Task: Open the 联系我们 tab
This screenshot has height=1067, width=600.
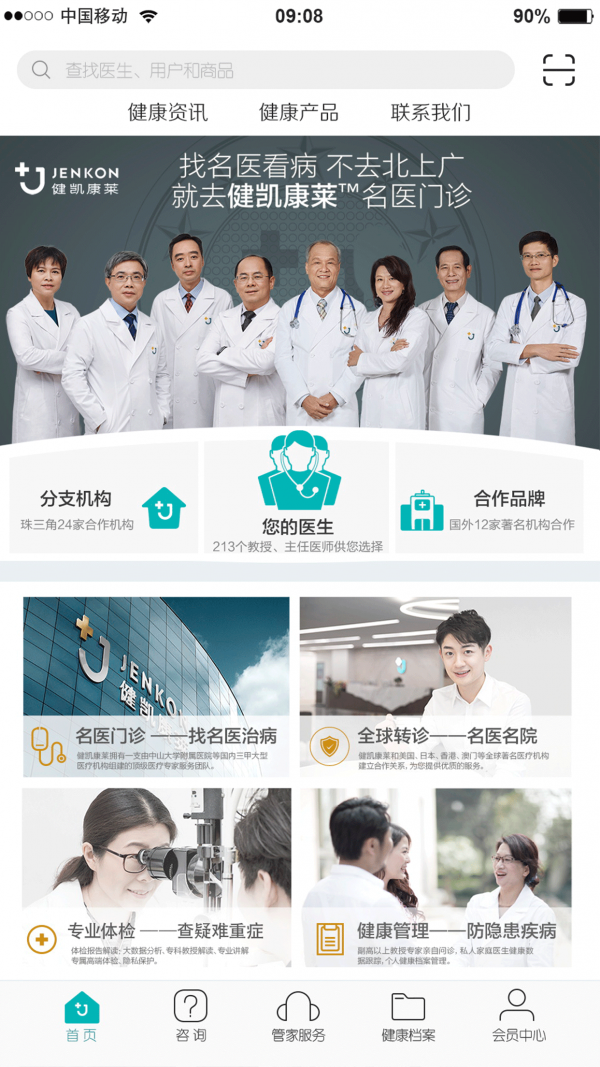Action: 431,112
